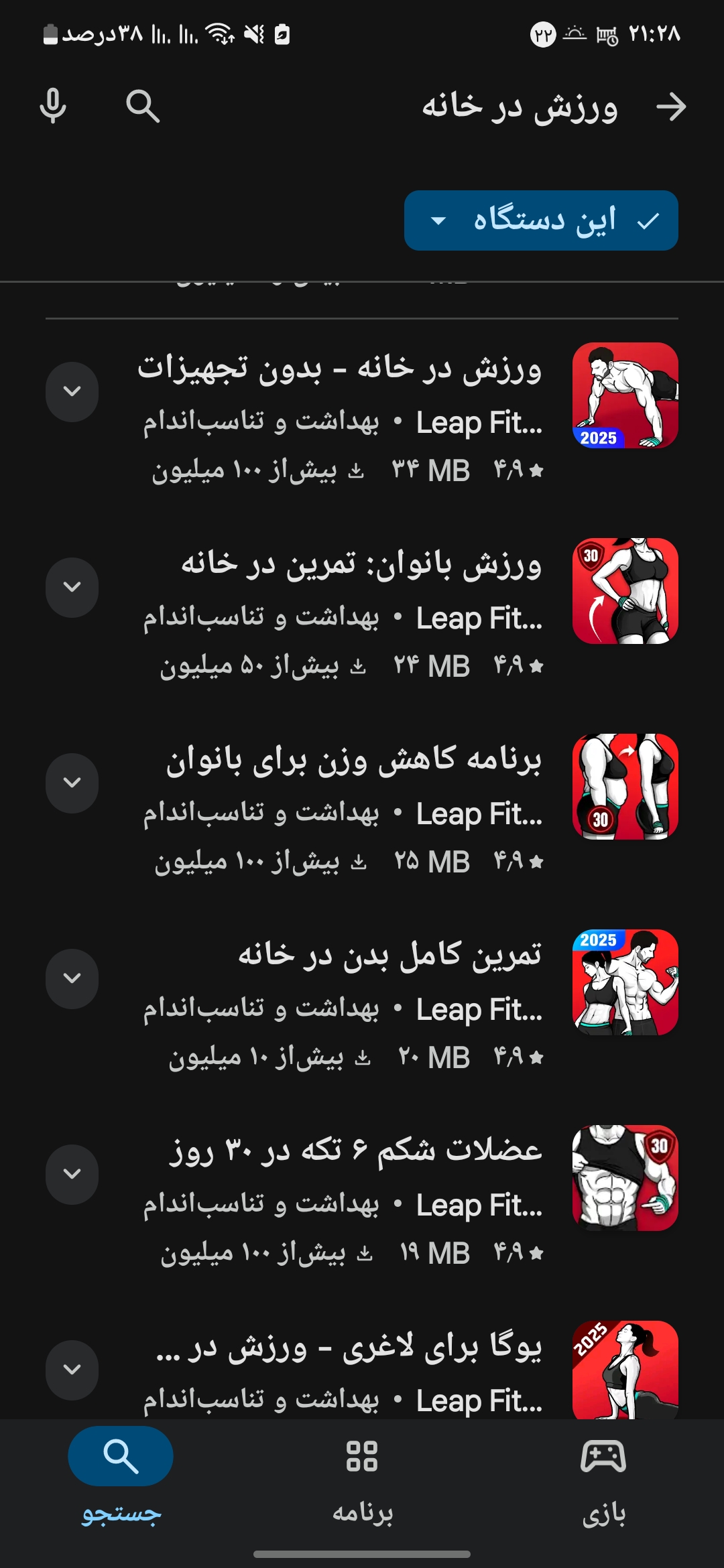Viewport: 724px width, 1568px height.
Task: Switch to the 'برنامه' apps tab
Action: point(362,1474)
